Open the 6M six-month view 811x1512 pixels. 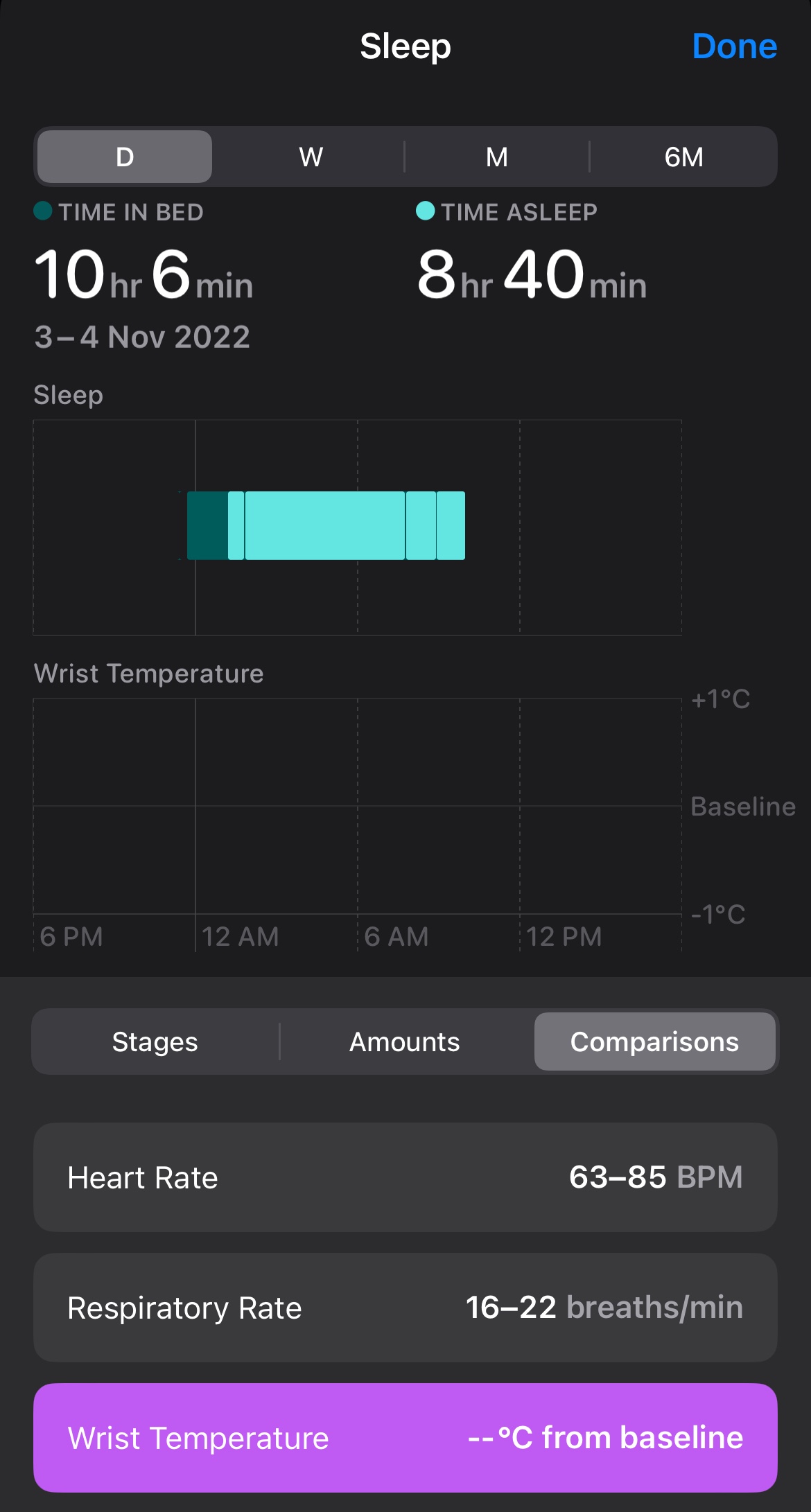click(683, 157)
